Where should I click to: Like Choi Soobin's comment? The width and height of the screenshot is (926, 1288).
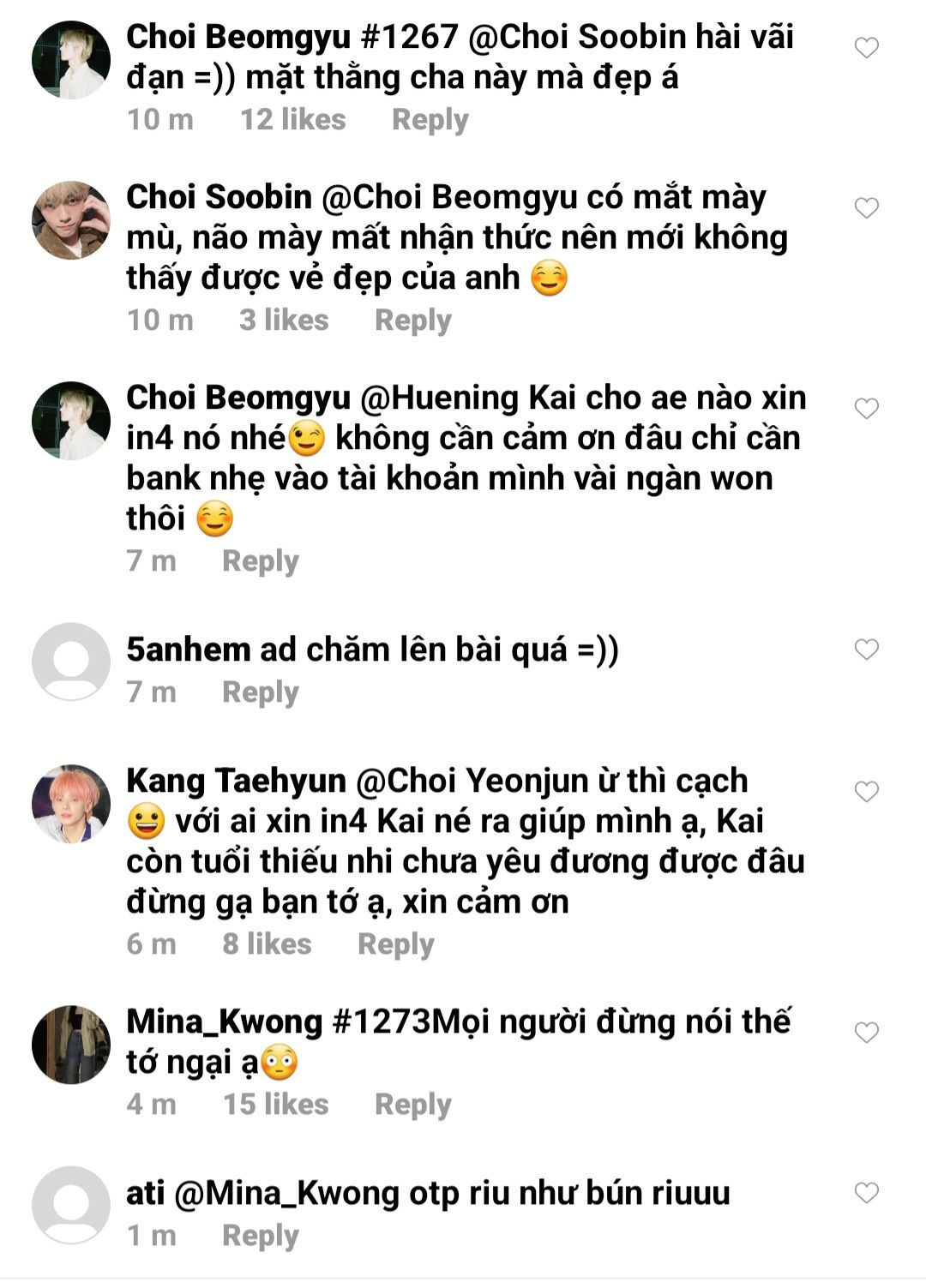click(x=867, y=208)
